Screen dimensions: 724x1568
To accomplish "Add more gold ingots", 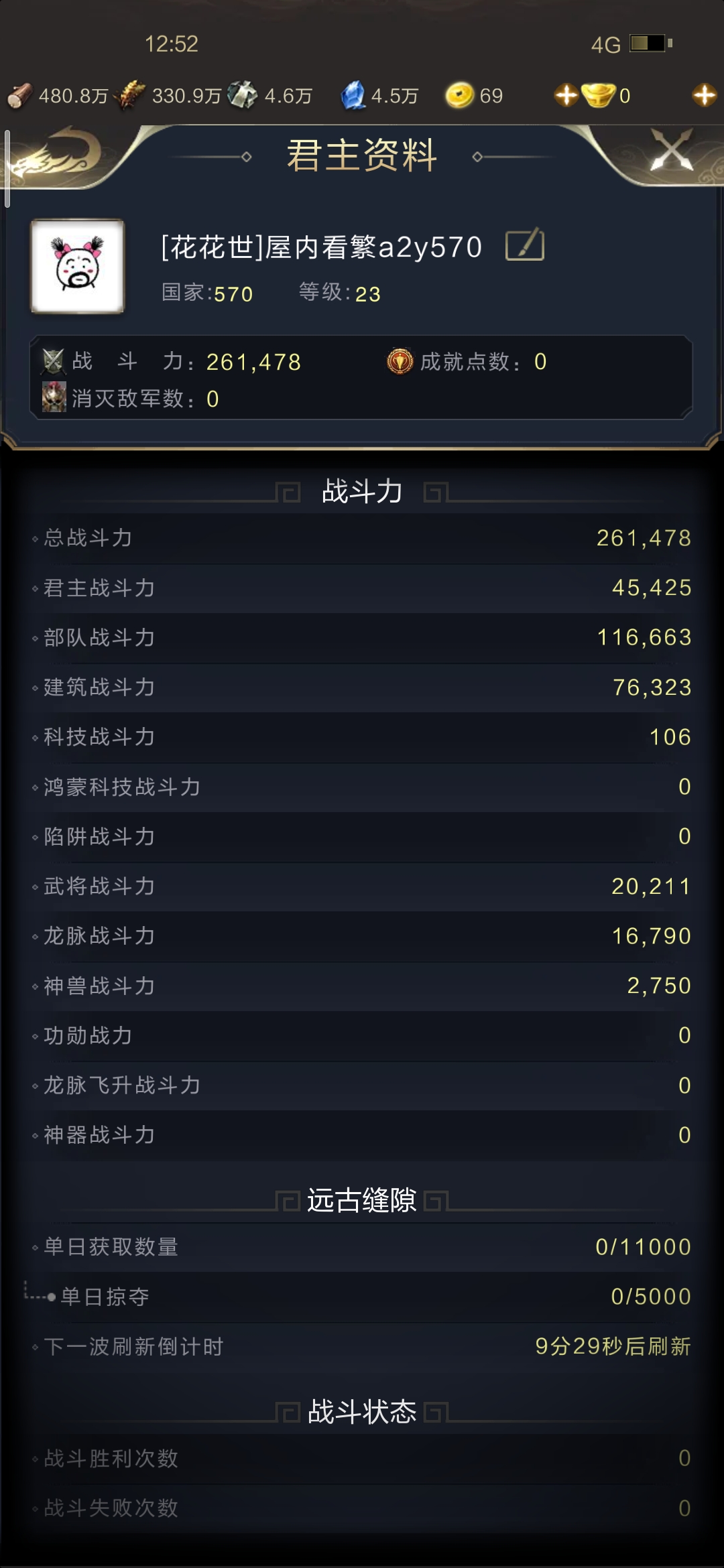I will 704,96.
